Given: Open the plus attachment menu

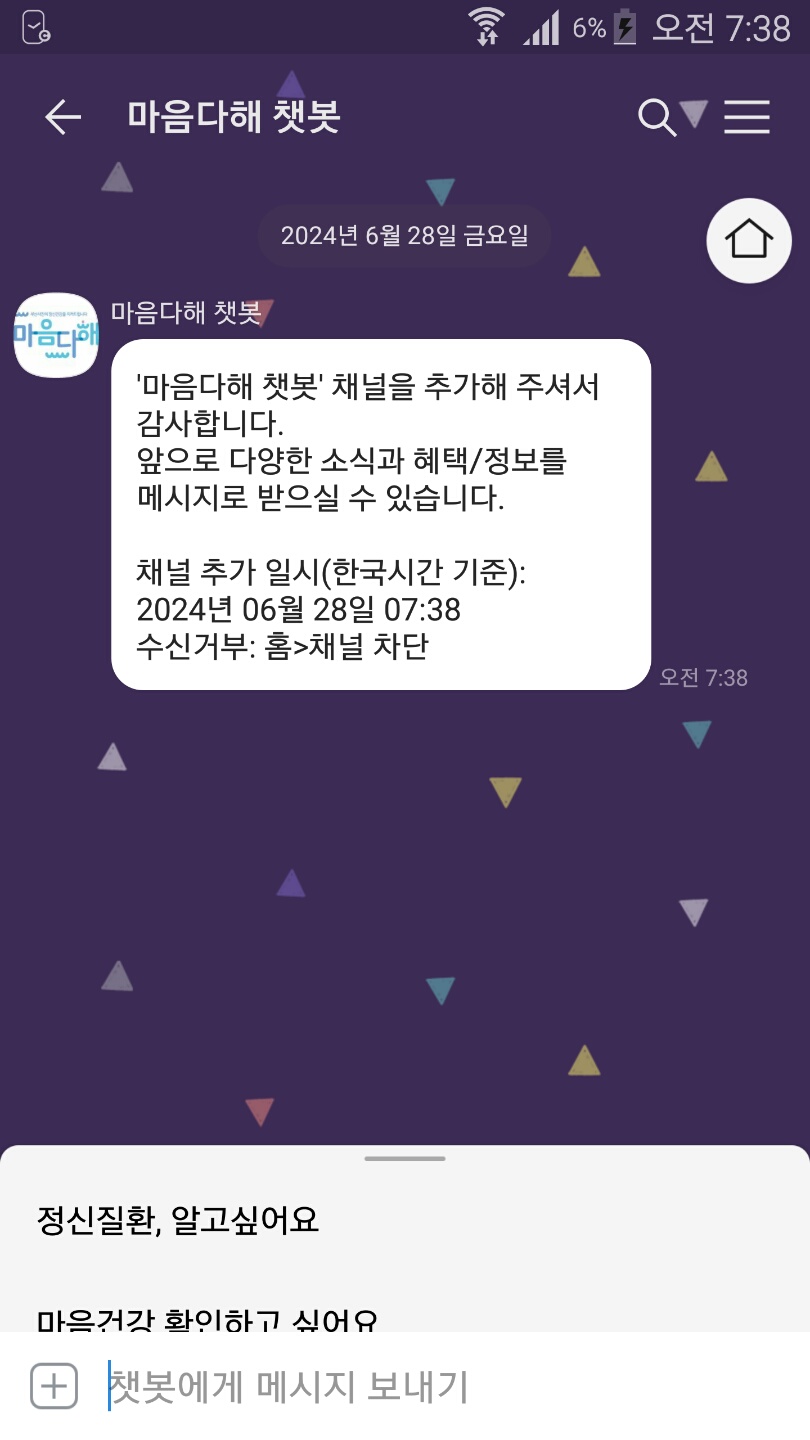Looking at the screenshot, I should [x=54, y=1387].
